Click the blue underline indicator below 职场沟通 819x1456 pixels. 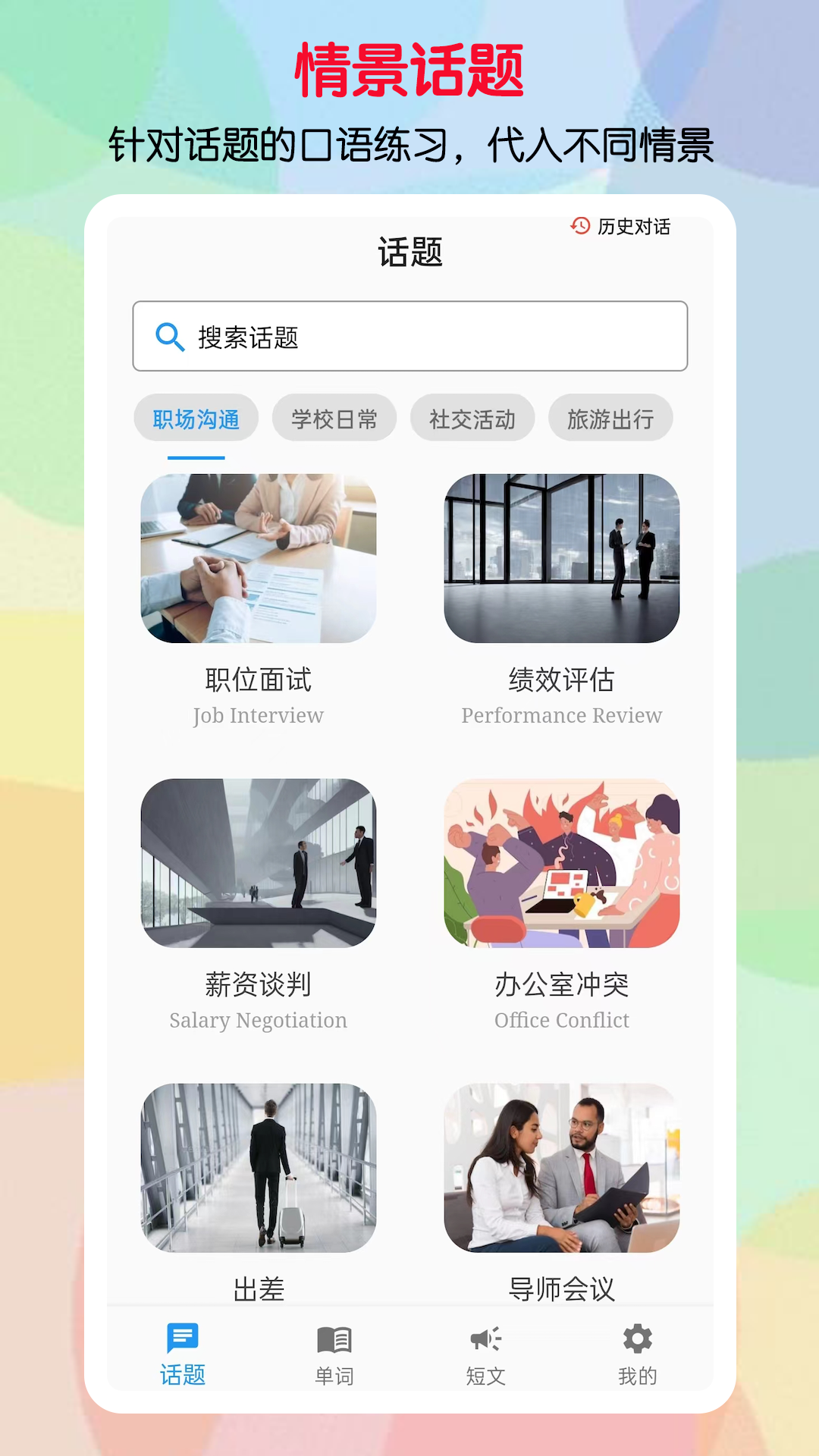[x=196, y=457]
